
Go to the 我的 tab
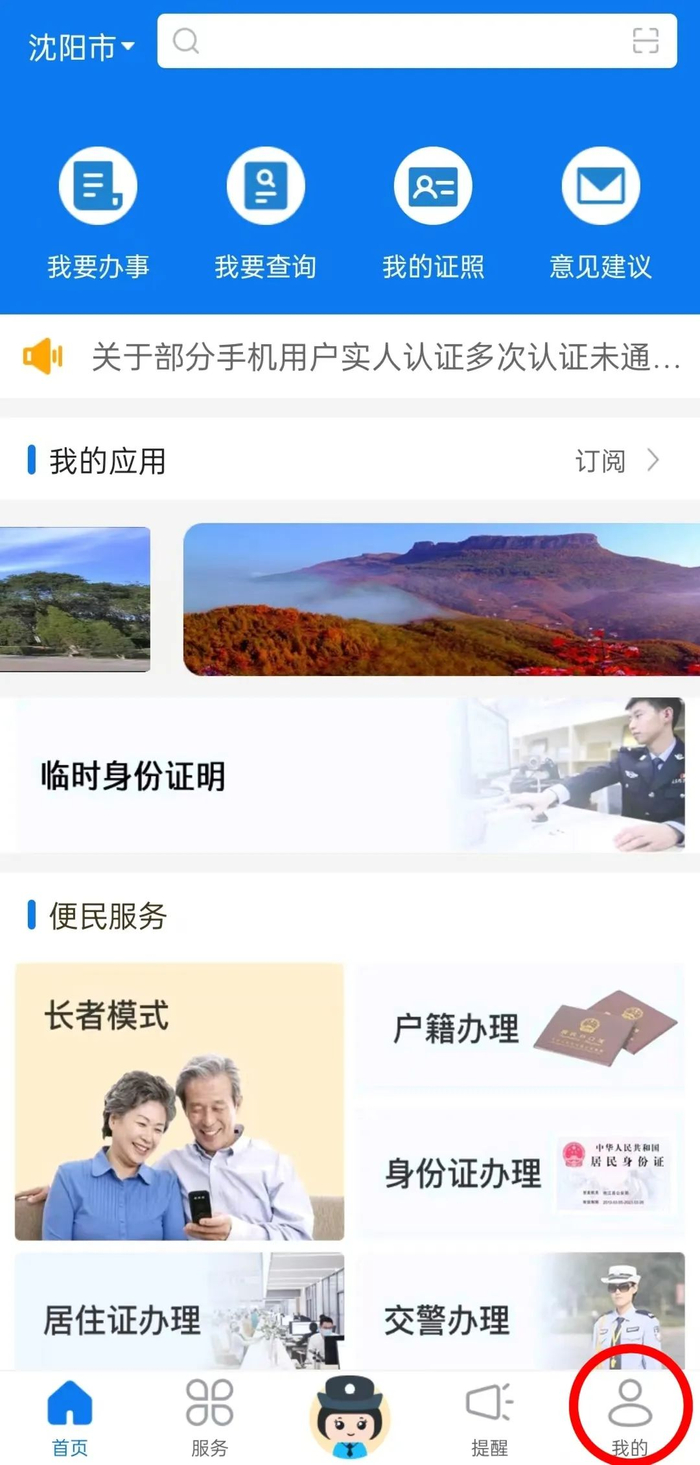coord(630,1418)
